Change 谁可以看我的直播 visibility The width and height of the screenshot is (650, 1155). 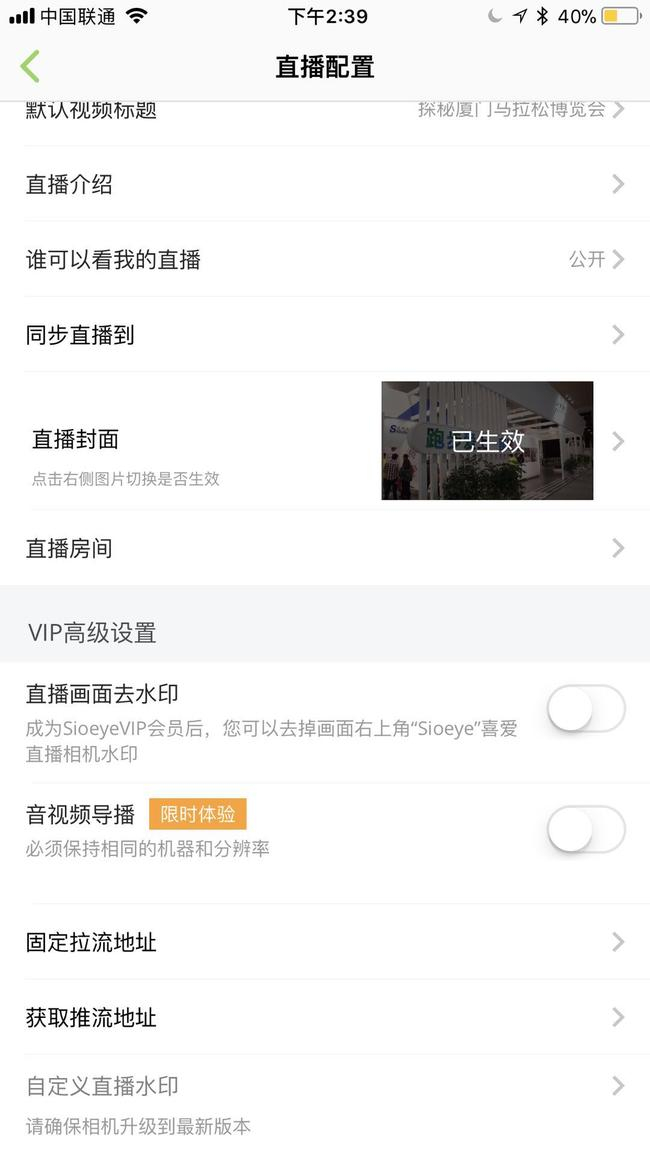(324, 260)
